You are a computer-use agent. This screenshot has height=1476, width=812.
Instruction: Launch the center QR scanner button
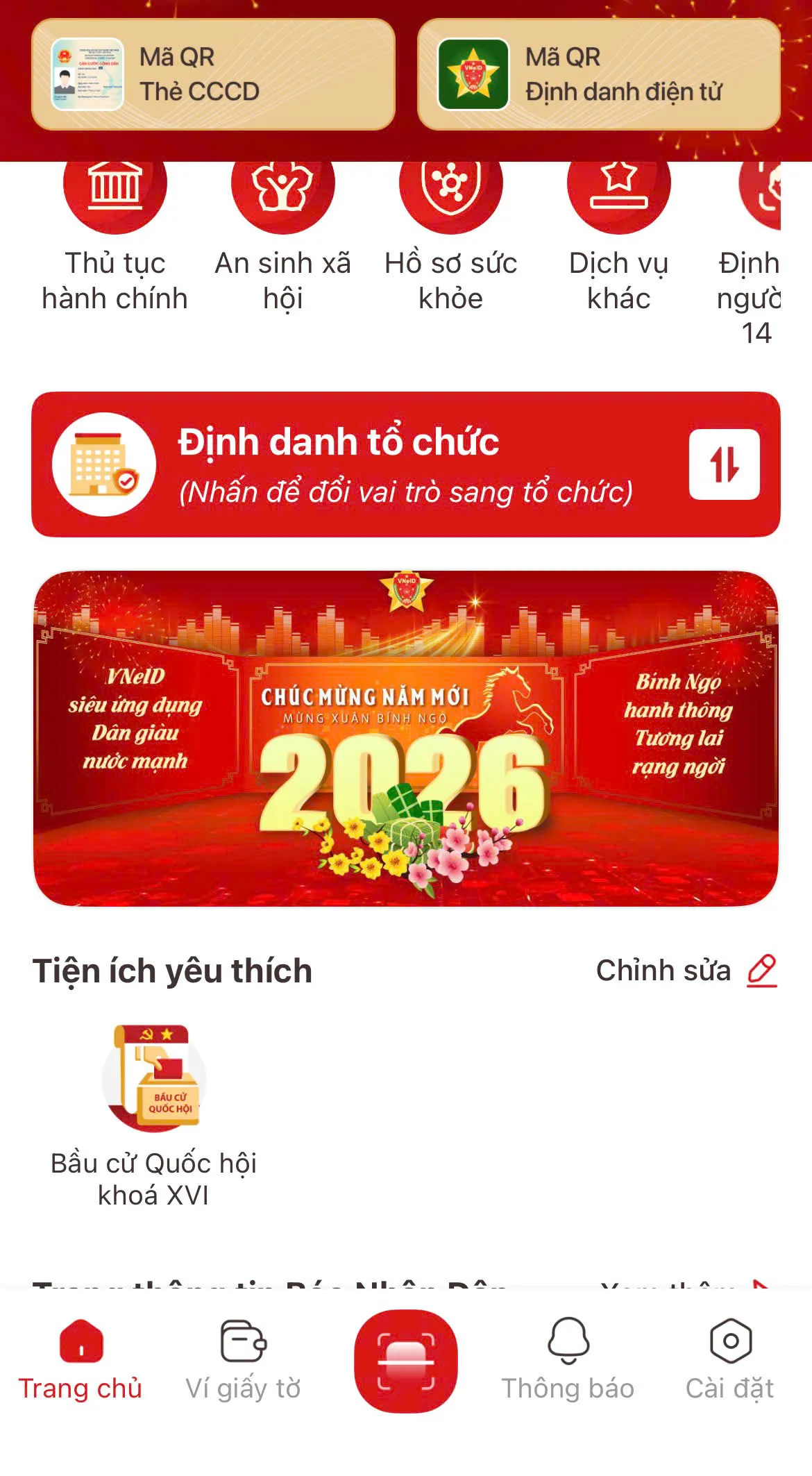(x=406, y=1361)
